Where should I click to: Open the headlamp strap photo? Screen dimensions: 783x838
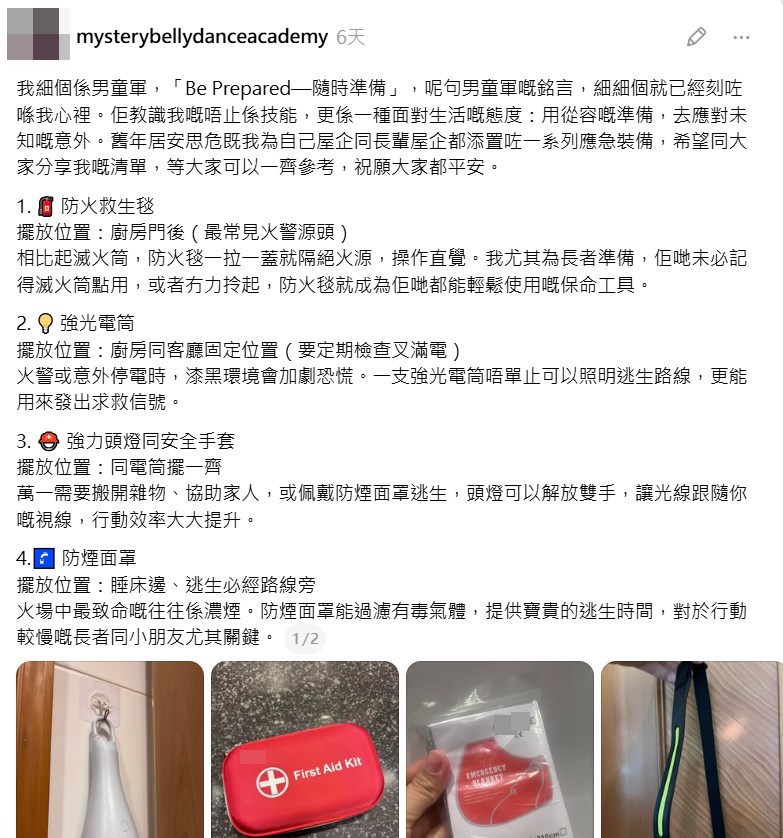click(x=692, y=749)
